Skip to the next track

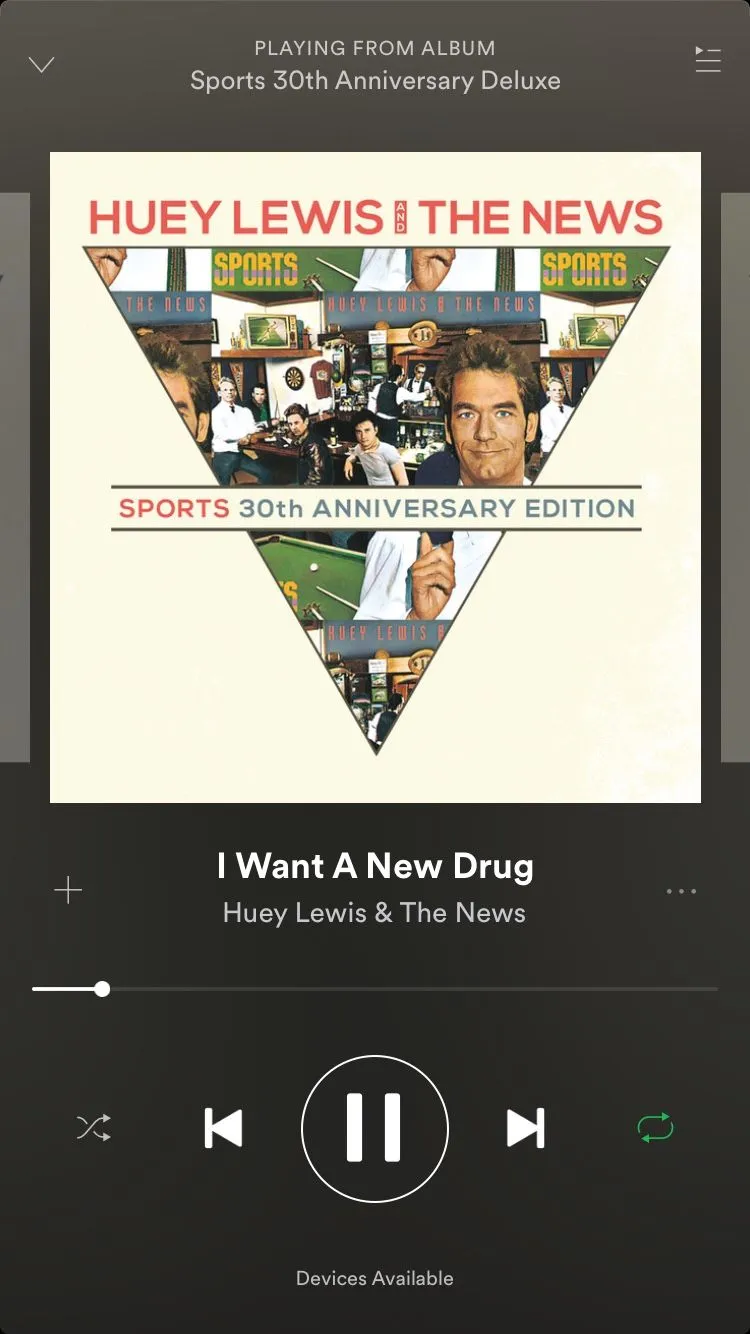[x=526, y=1128]
